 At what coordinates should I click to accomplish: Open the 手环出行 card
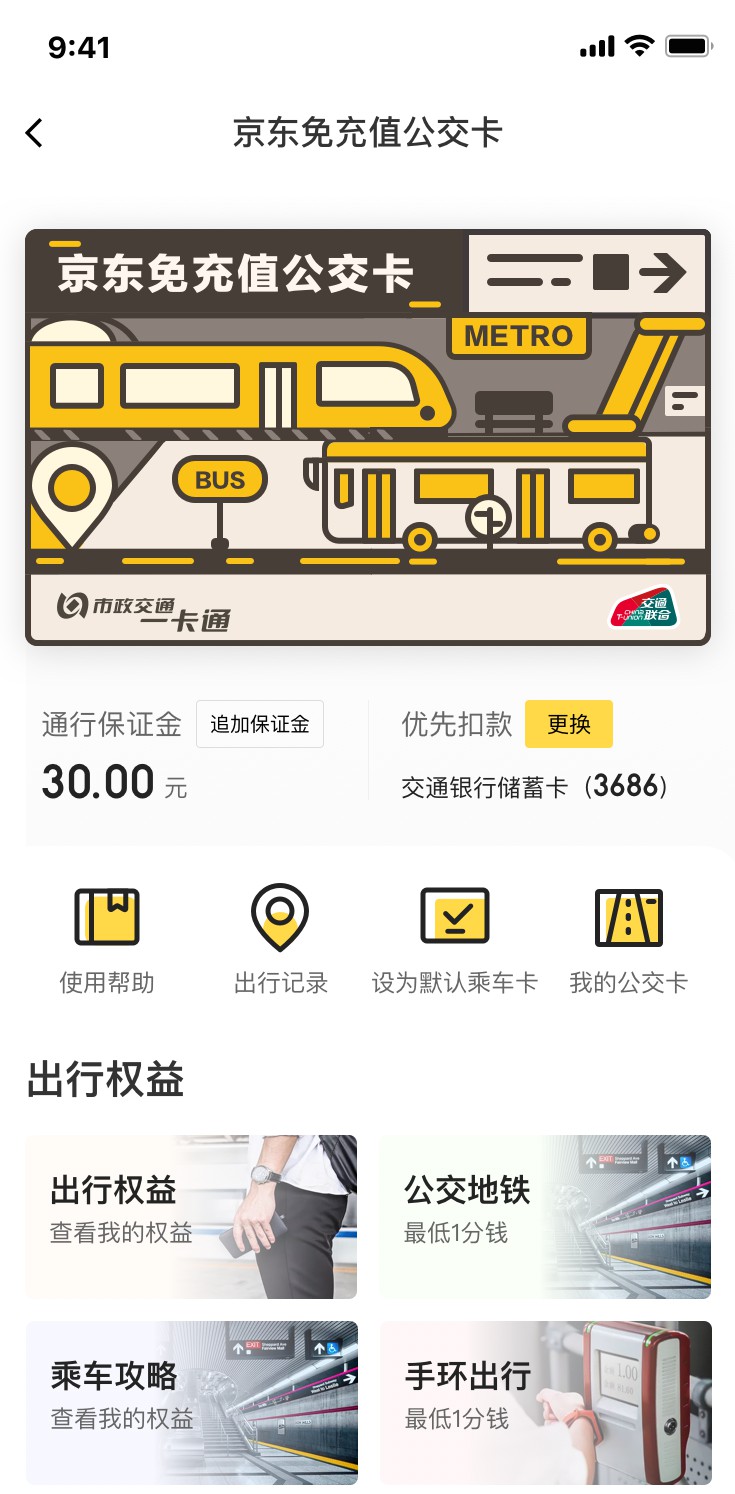pyautogui.click(x=545, y=1402)
